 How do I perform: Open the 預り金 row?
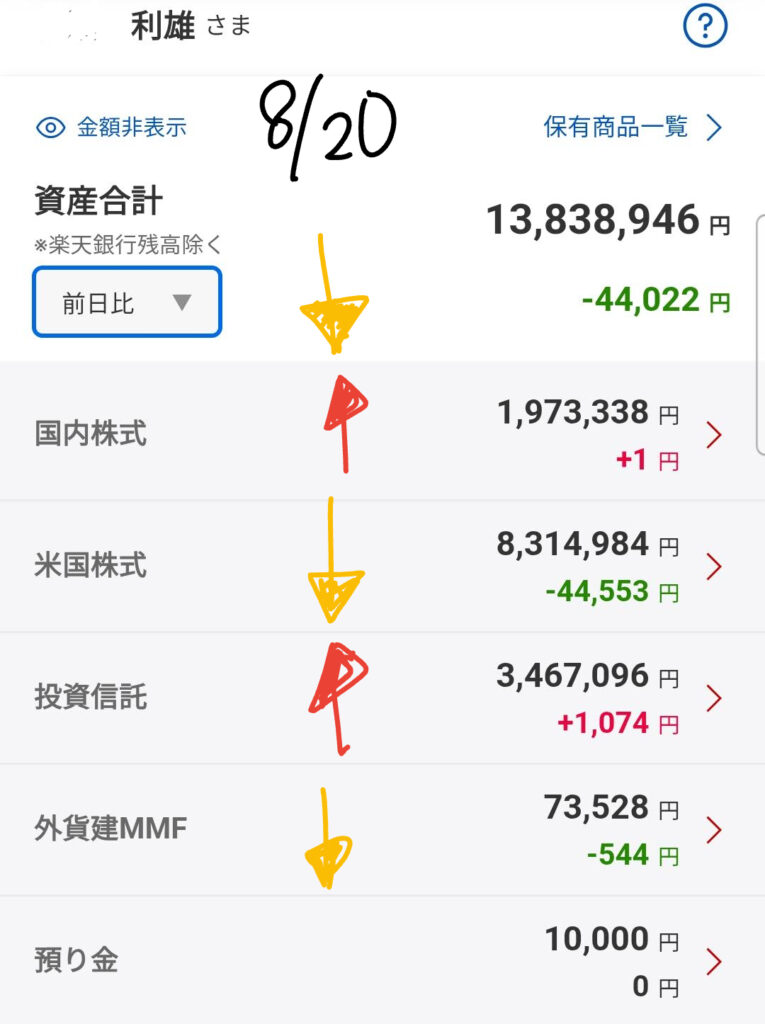tap(382, 960)
